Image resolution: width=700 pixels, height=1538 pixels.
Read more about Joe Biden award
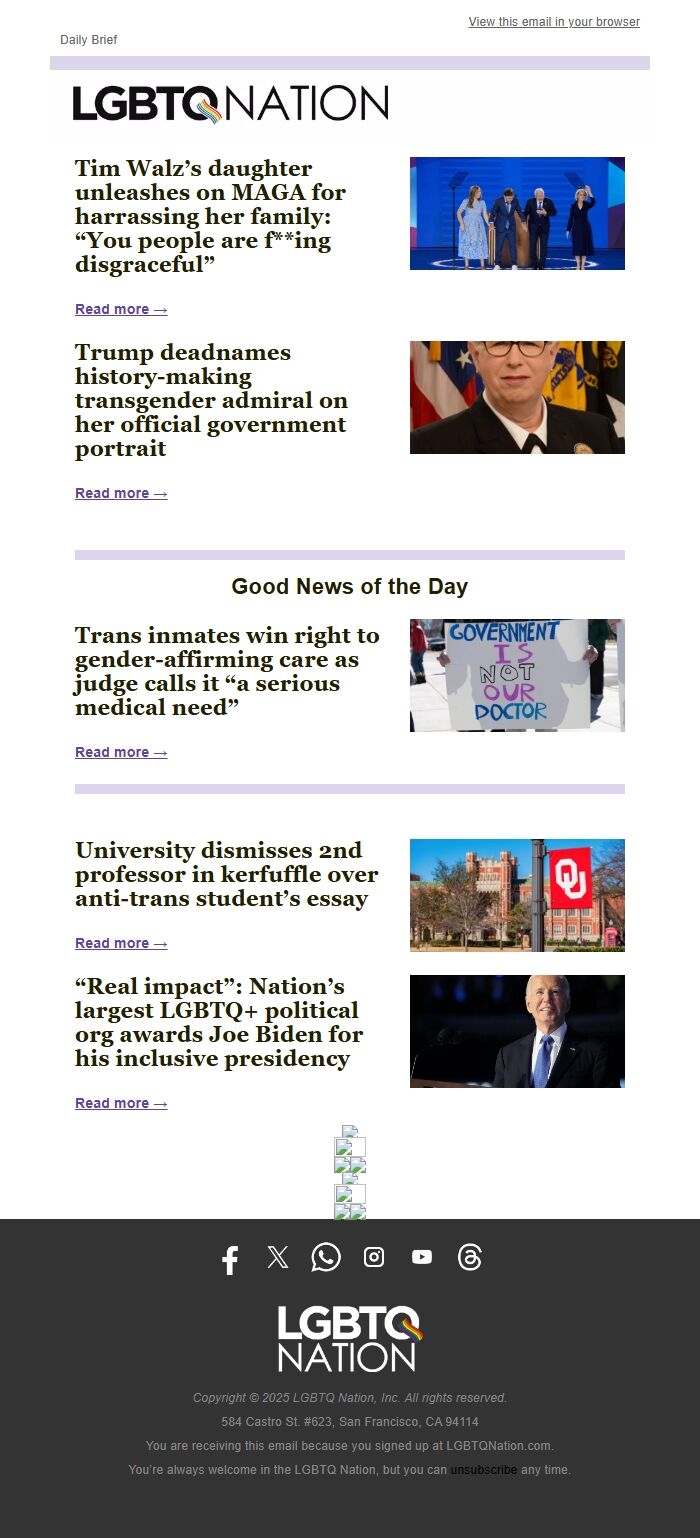pos(121,1104)
